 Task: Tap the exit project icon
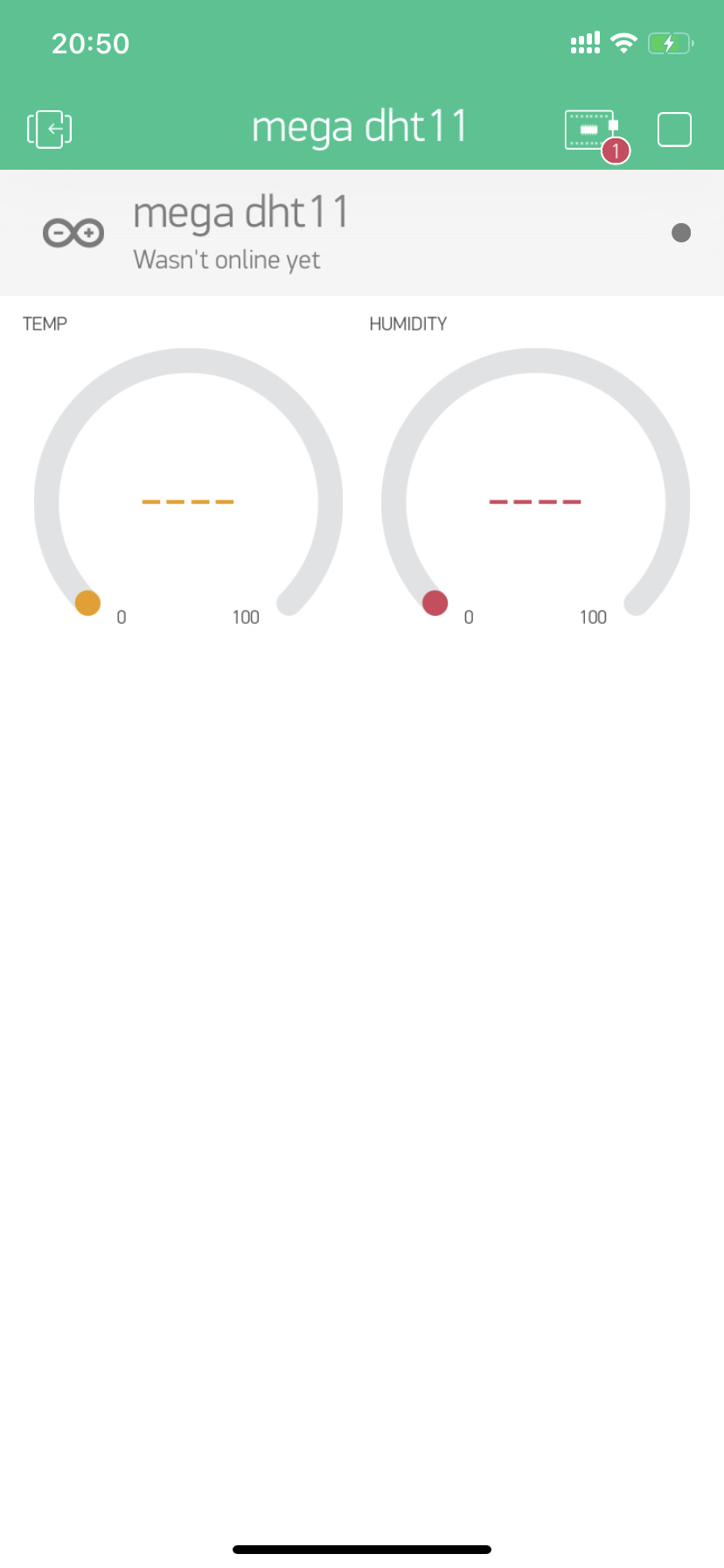tap(49, 129)
